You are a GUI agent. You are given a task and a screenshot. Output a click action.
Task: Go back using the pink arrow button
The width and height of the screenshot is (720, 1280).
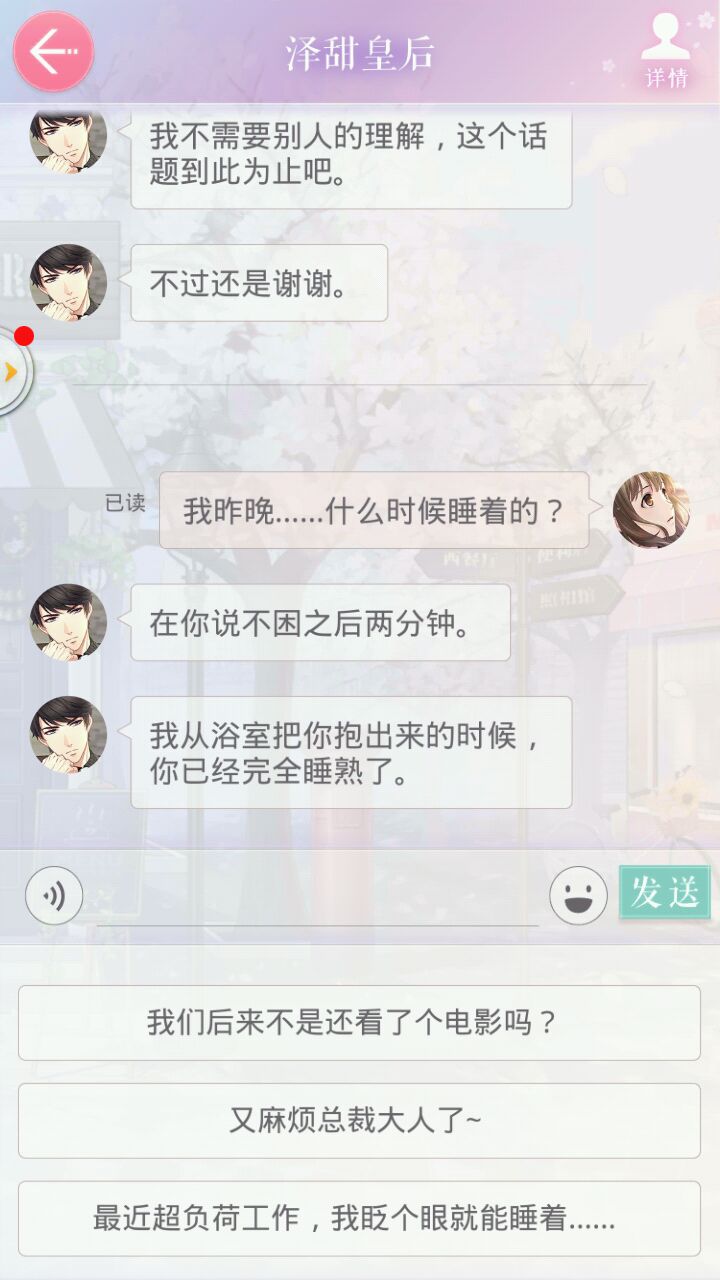[x=53, y=51]
